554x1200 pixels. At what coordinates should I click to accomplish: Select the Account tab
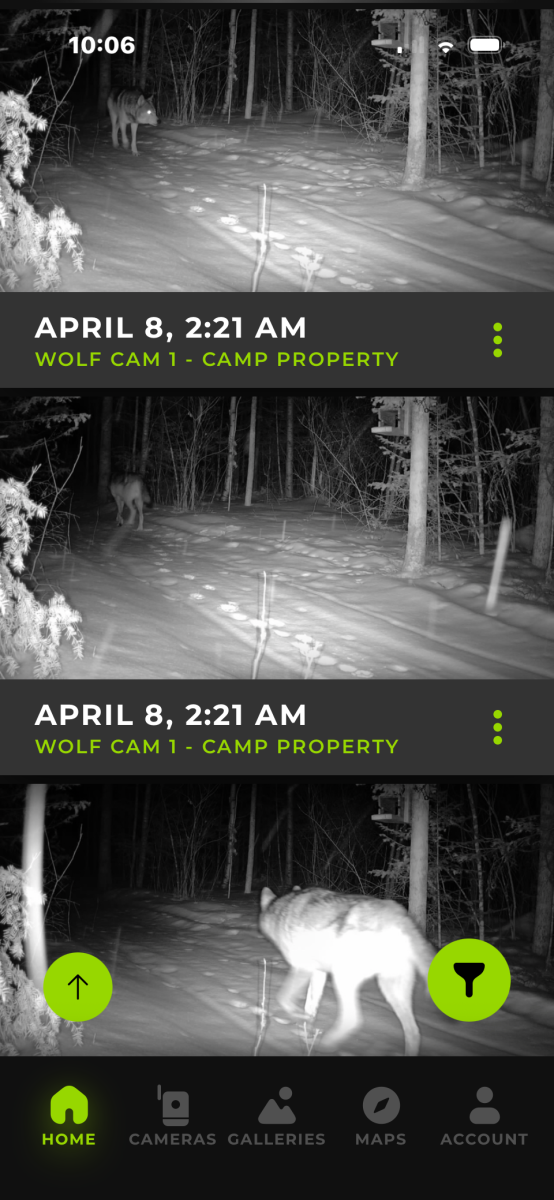point(484,1116)
